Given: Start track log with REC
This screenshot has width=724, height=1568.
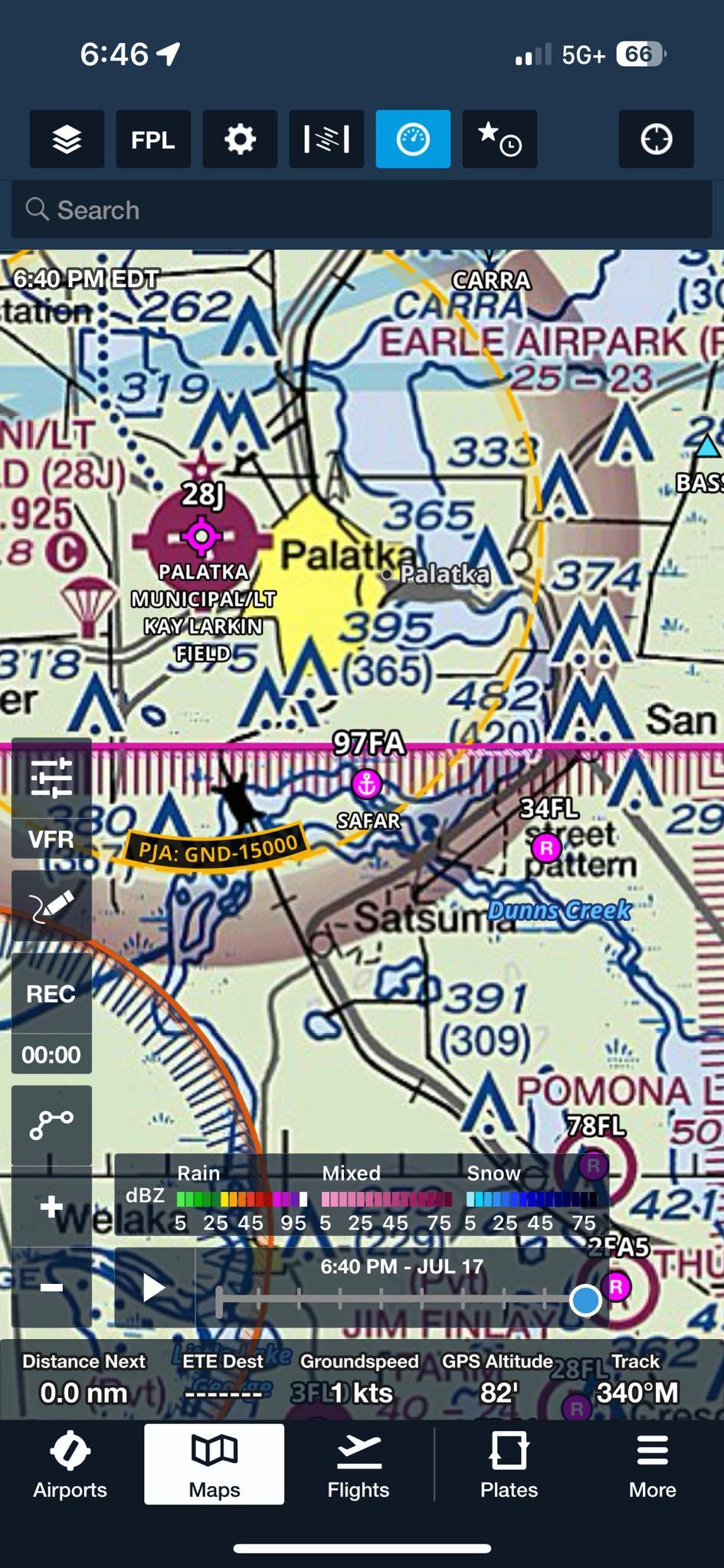Looking at the screenshot, I should (51, 994).
